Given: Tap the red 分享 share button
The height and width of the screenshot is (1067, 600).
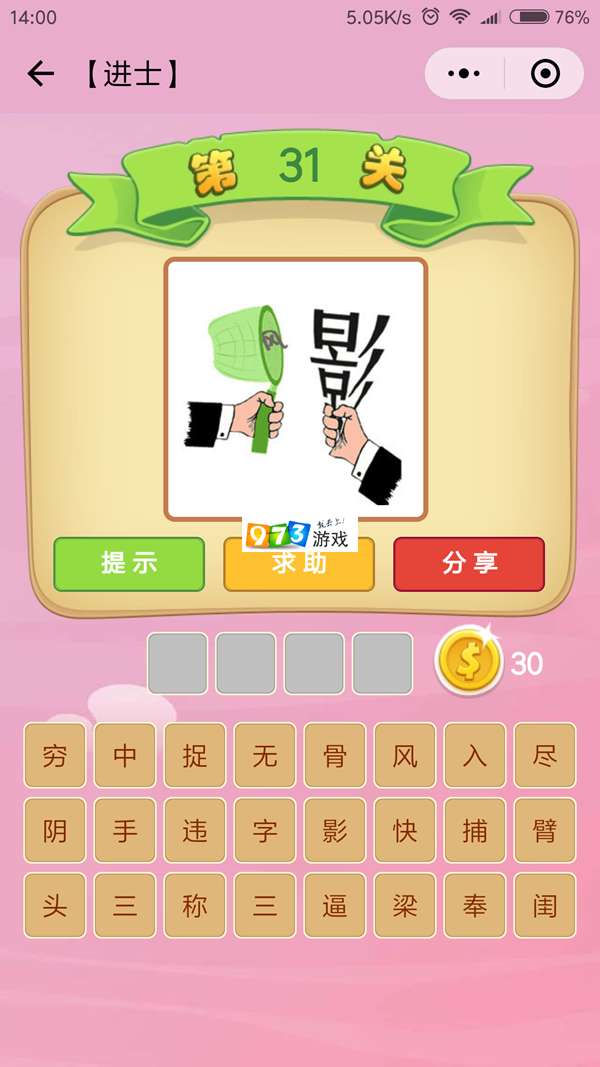Looking at the screenshot, I should (469, 564).
